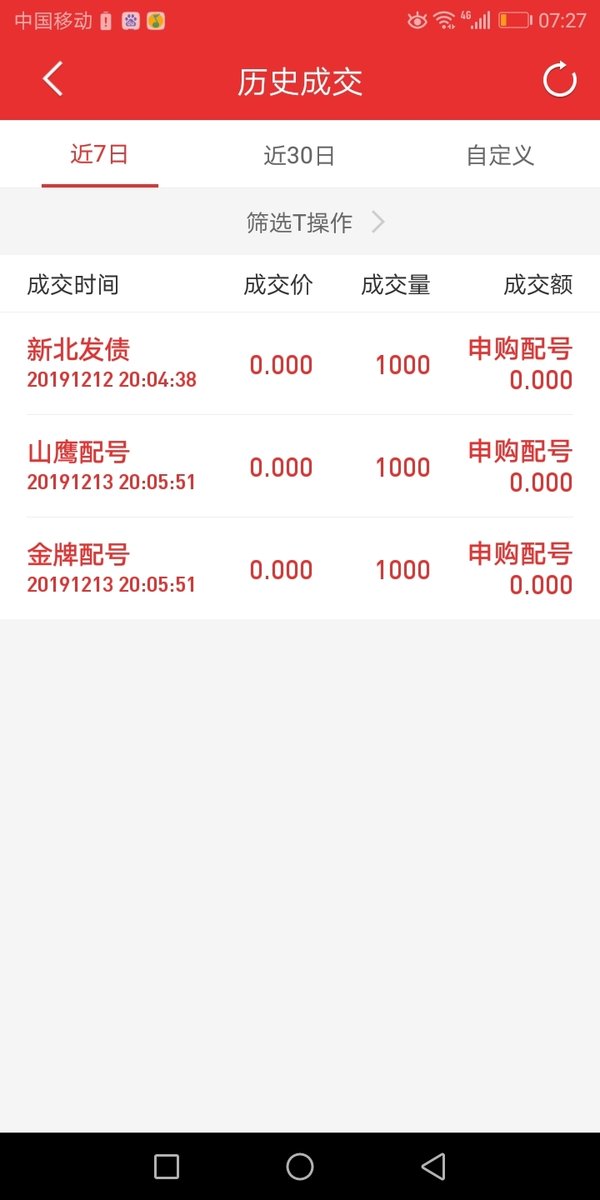Open the 自定义 date range tab
The height and width of the screenshot is (1200, 600).
[x=500, y=155]
